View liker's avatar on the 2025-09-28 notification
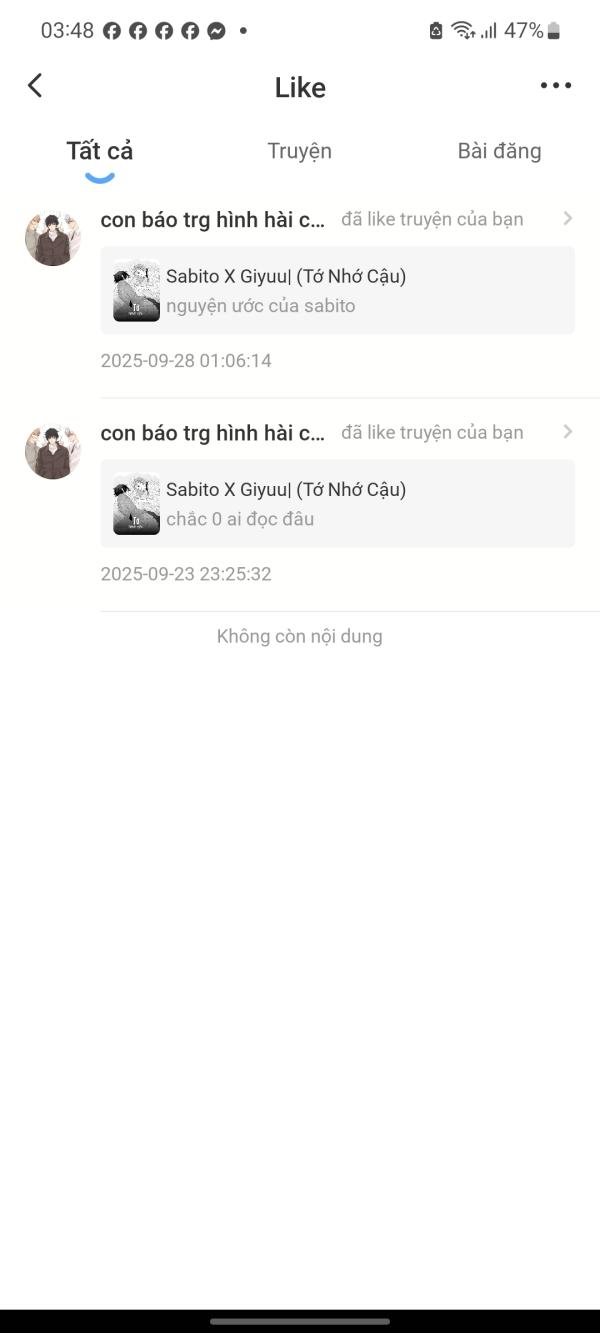The height and width of the screenshot is (1333, 600). coord(53,238)
